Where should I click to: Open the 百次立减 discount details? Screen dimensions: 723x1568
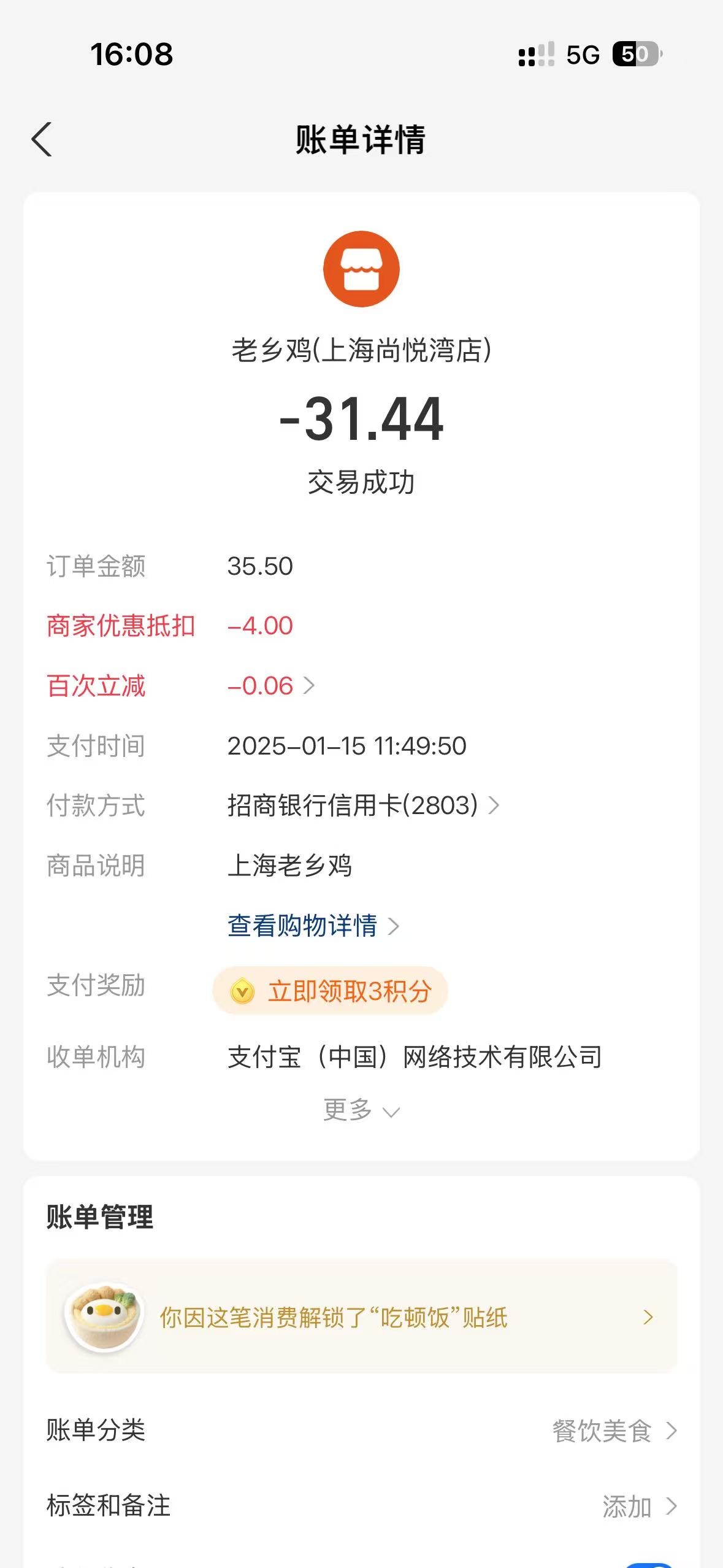pos(270,686)
